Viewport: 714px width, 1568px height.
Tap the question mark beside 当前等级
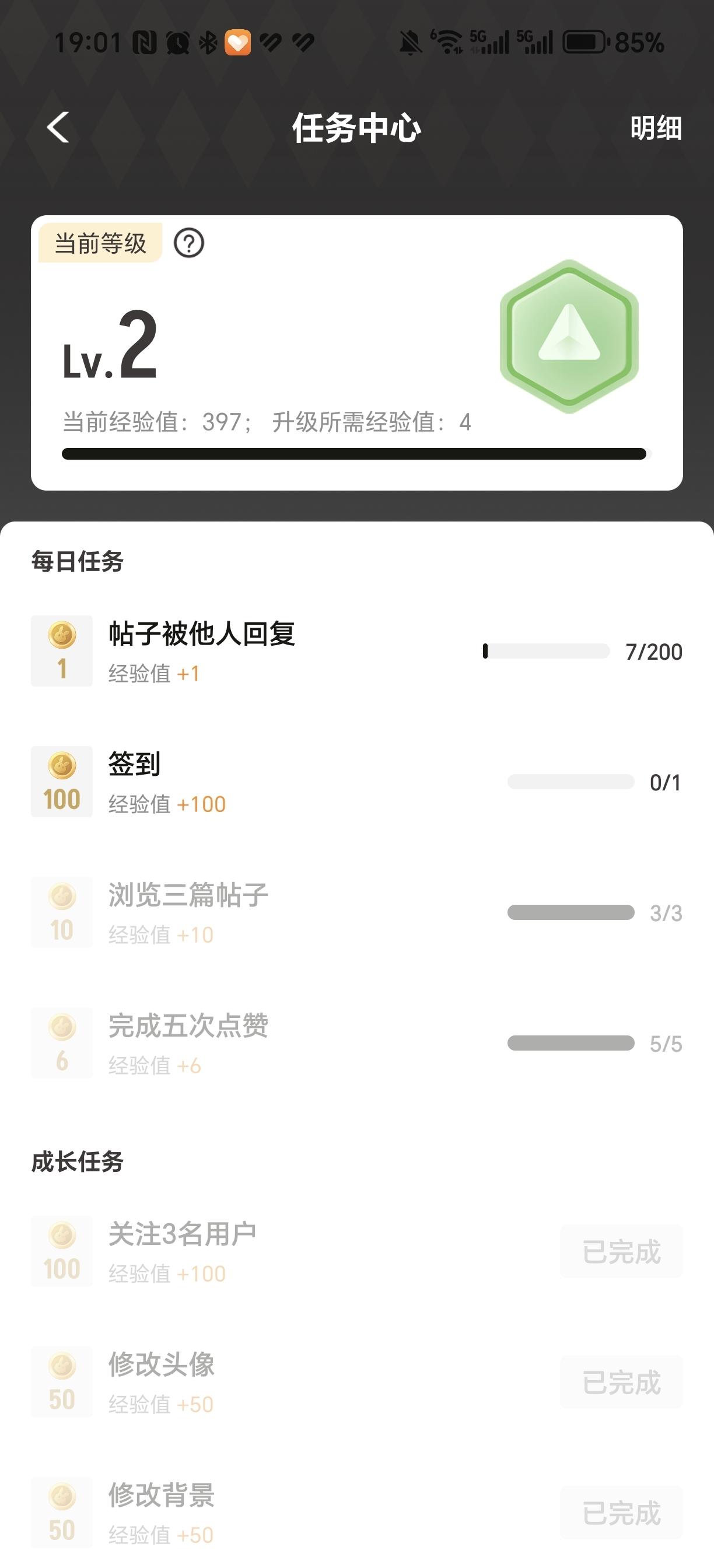[190, 243]
